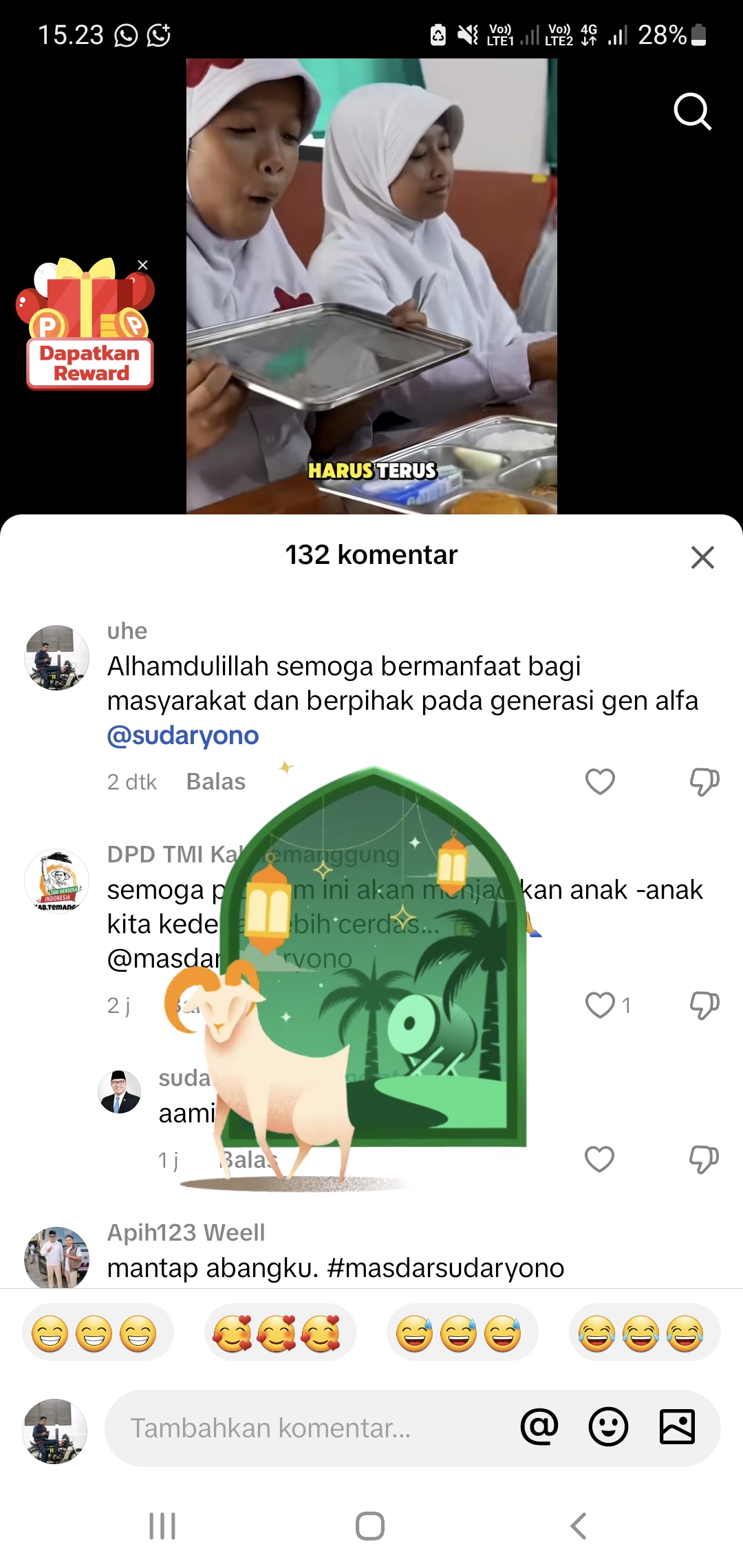This screenshot has height=1568, width=743.
Task: Open Apih123 Weell's profile avatar
Action: pos(57,1257)
